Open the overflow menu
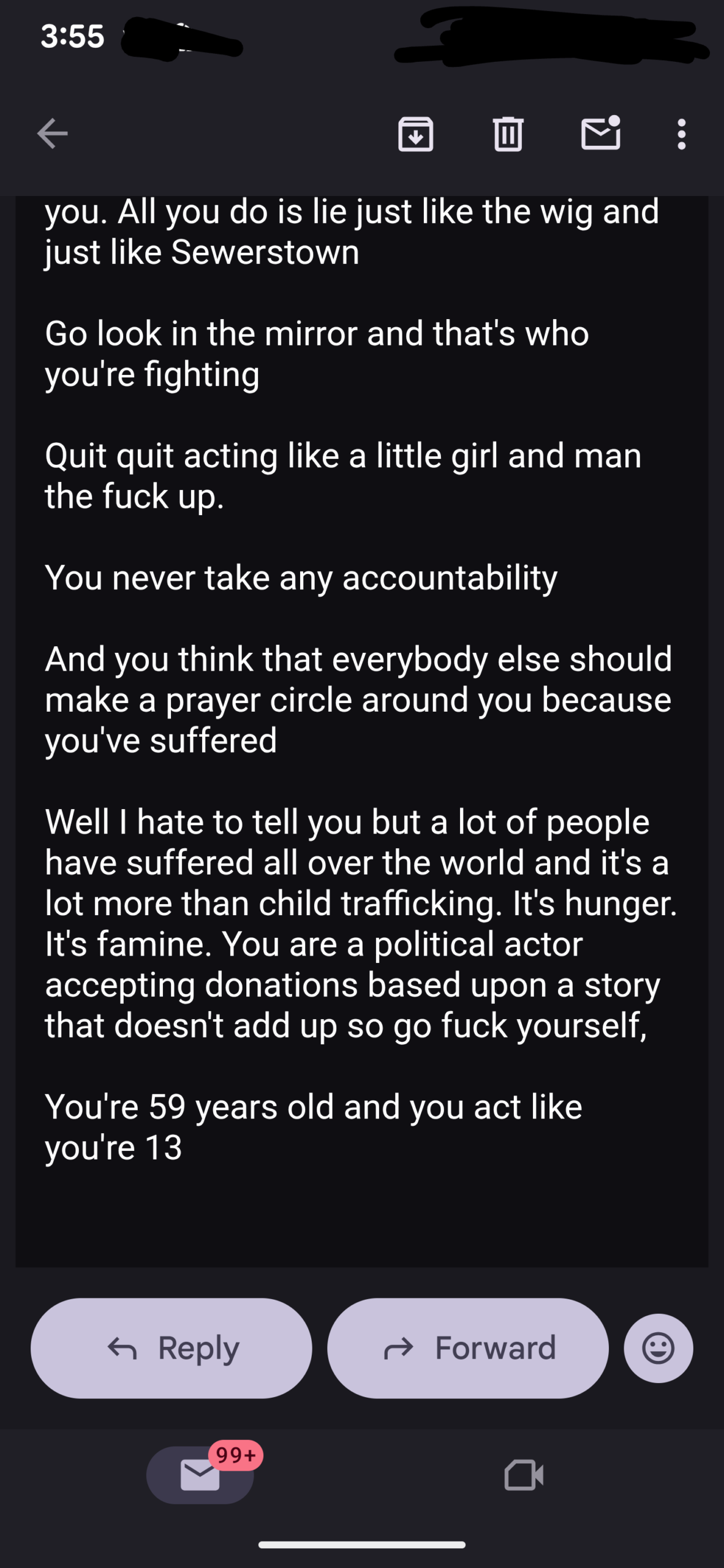724x1568 pixels. [681, 134]
